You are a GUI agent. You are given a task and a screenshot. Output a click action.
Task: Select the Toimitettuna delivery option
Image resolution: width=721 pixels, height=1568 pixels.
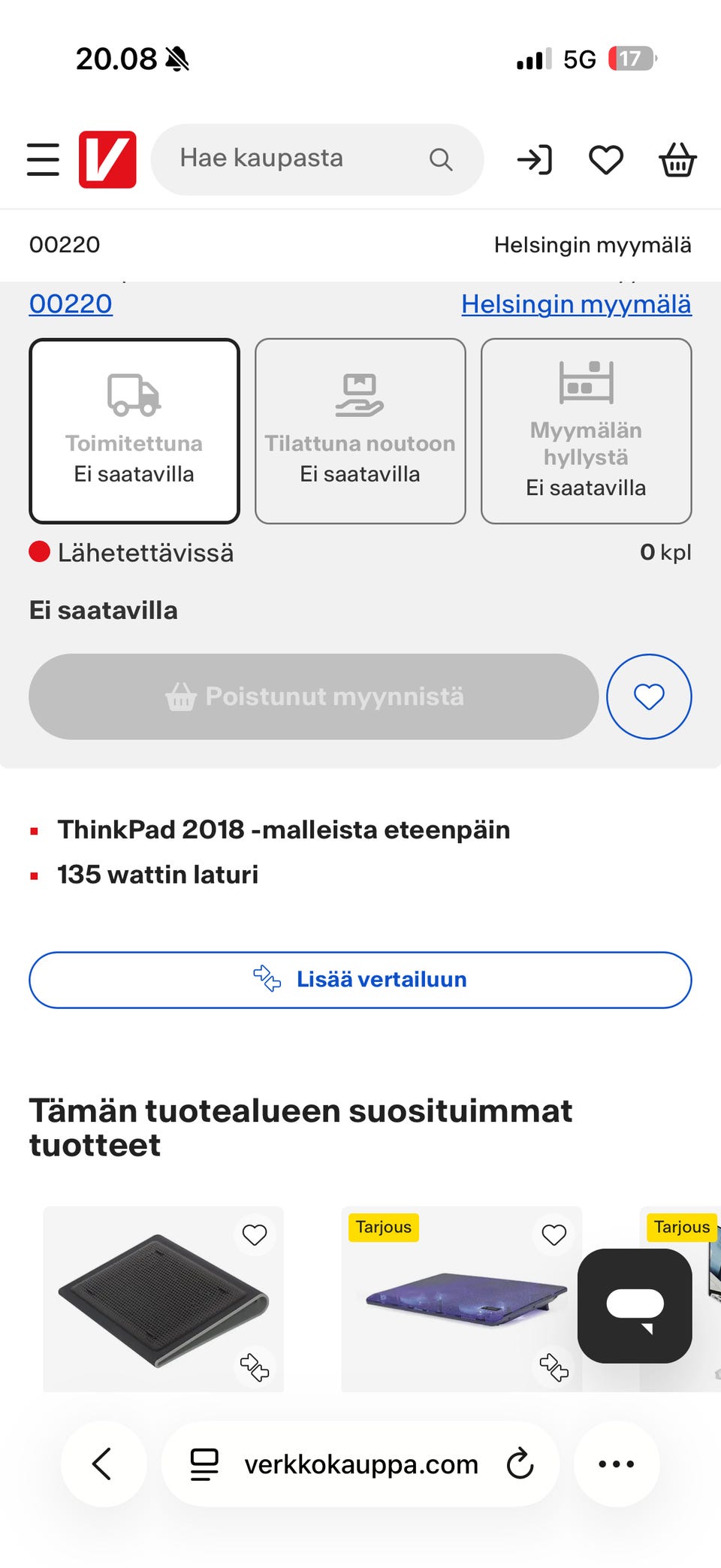point(134,429)
